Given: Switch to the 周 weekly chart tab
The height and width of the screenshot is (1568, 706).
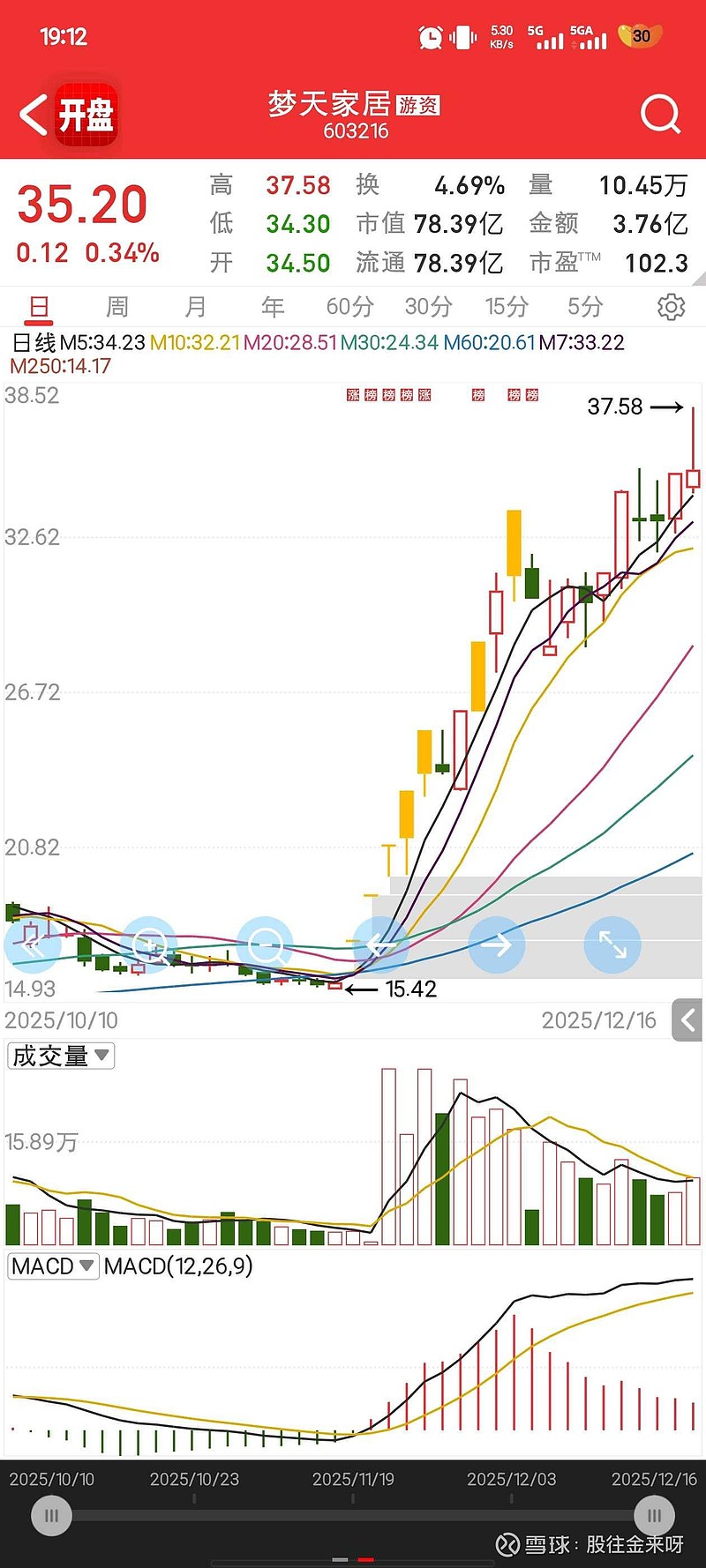Looking at the screenshot, I should pyautogui.click(x=116, y=306).
